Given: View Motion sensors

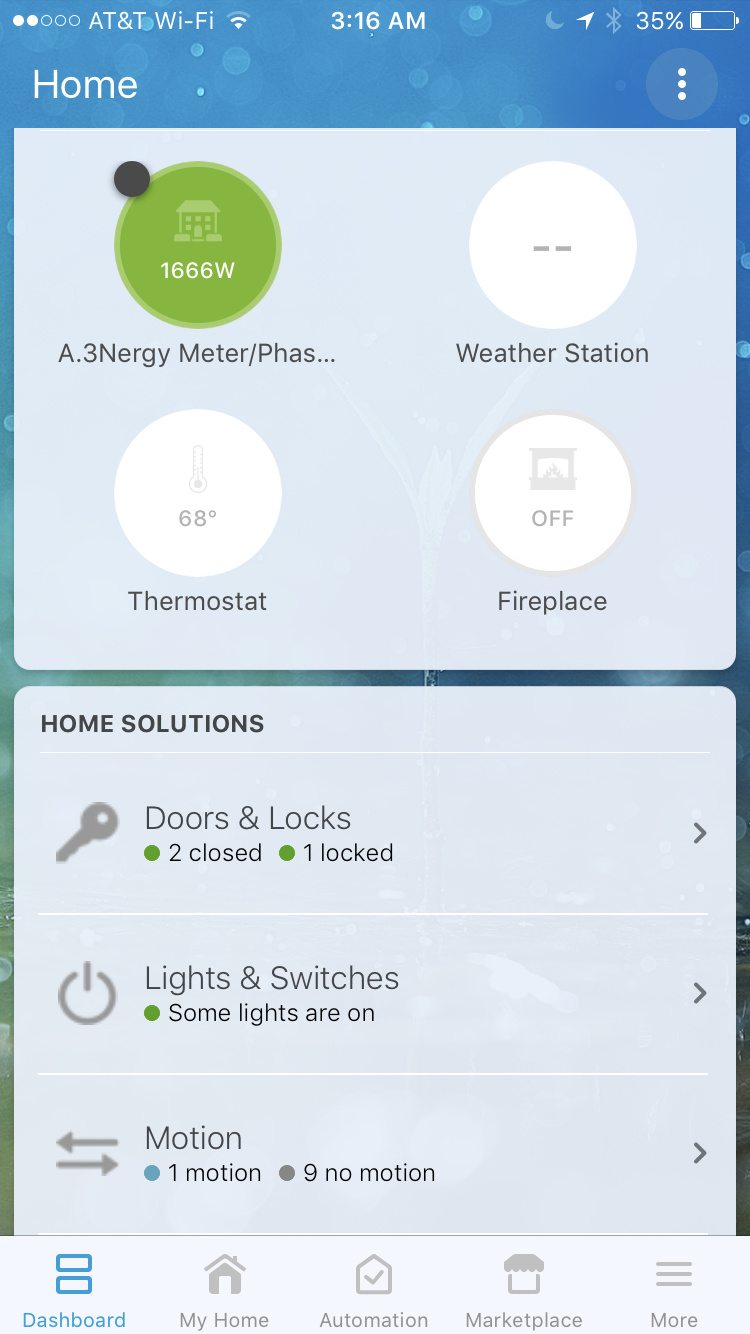Looking at the screenshot, I should coord(374,1154).
